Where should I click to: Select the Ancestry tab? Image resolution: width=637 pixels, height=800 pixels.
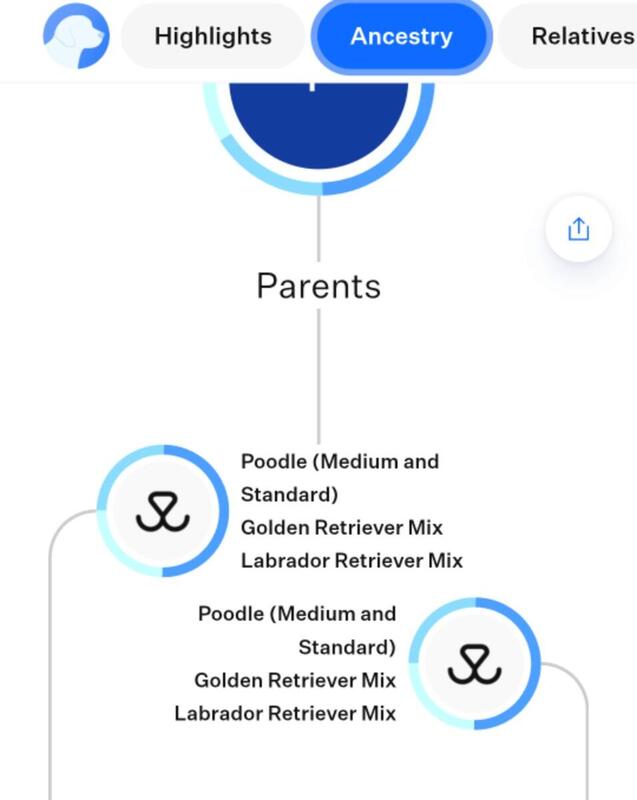pyautogui.click(x=402, y=36)
